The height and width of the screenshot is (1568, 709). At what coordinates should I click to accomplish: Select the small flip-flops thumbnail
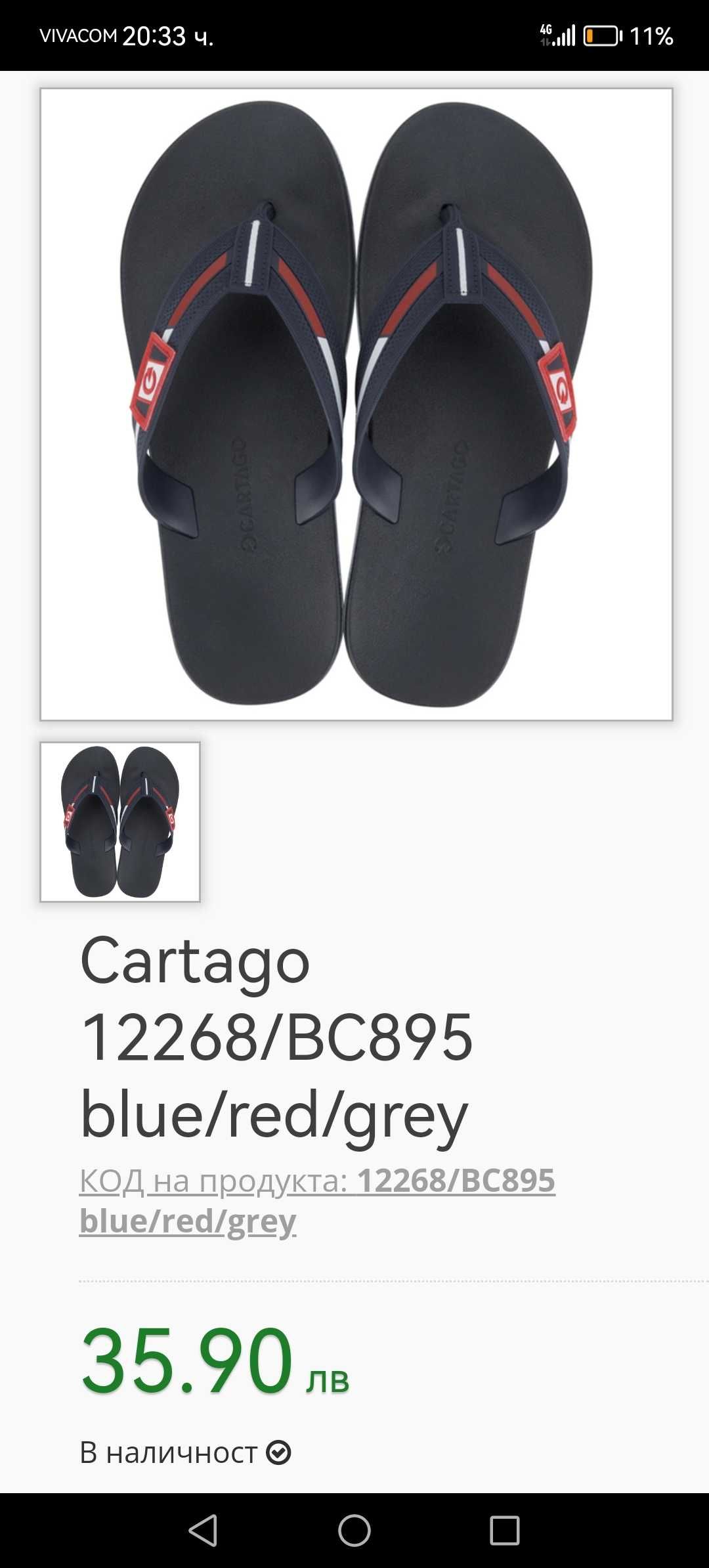(120, 821)
